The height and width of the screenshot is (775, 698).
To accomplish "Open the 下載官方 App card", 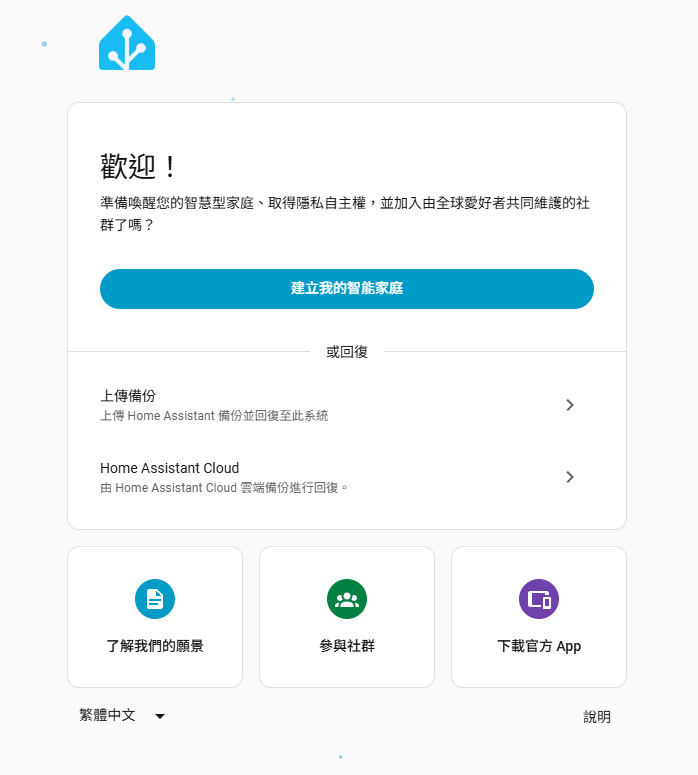I will (538, 617).
